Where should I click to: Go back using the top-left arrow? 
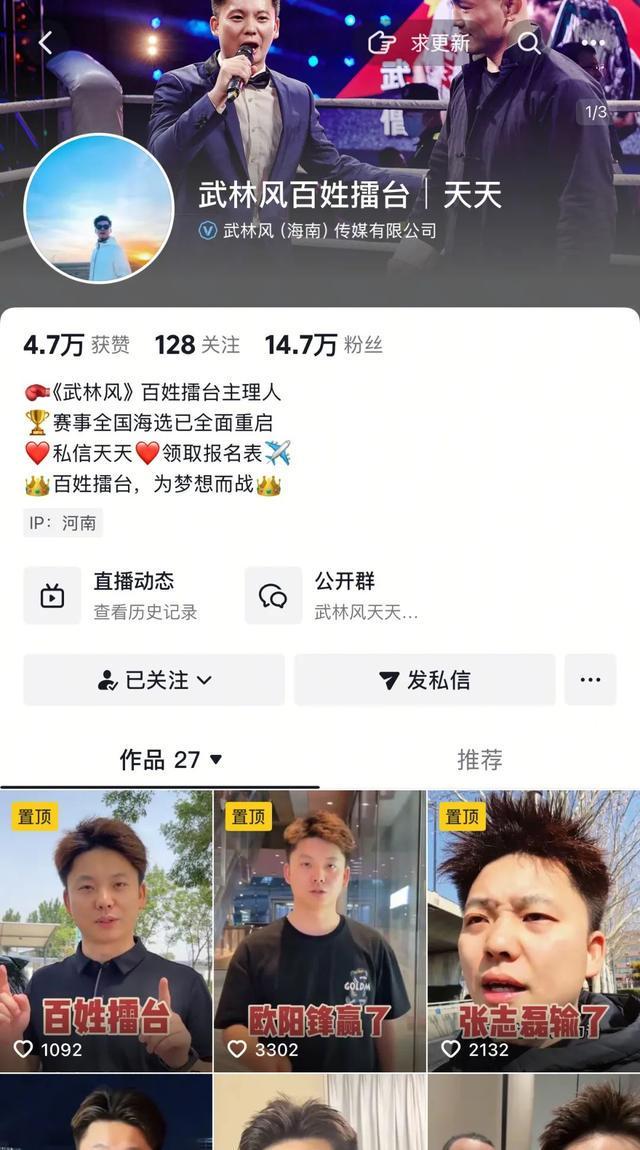coord(45,42)
